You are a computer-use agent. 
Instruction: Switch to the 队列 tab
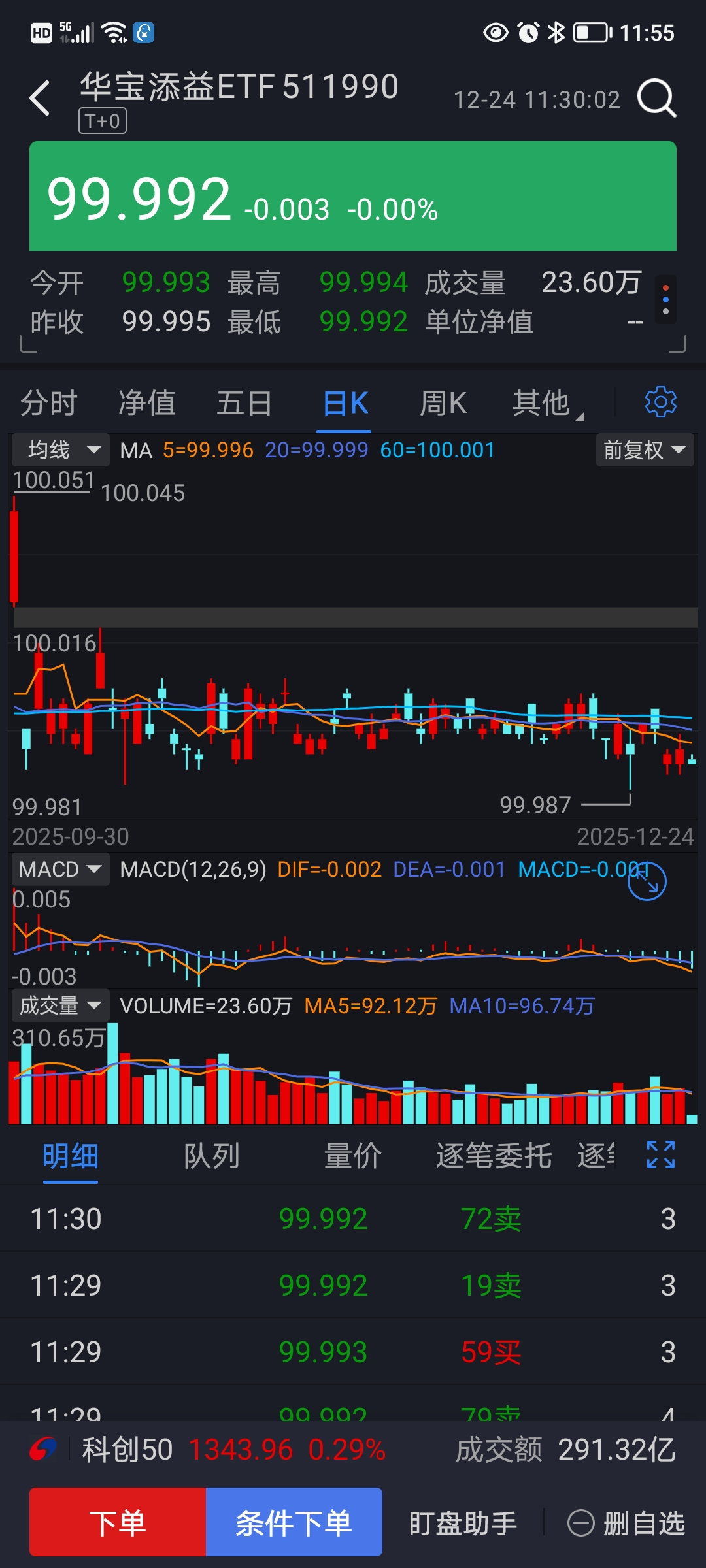(x=212, y=1156)
